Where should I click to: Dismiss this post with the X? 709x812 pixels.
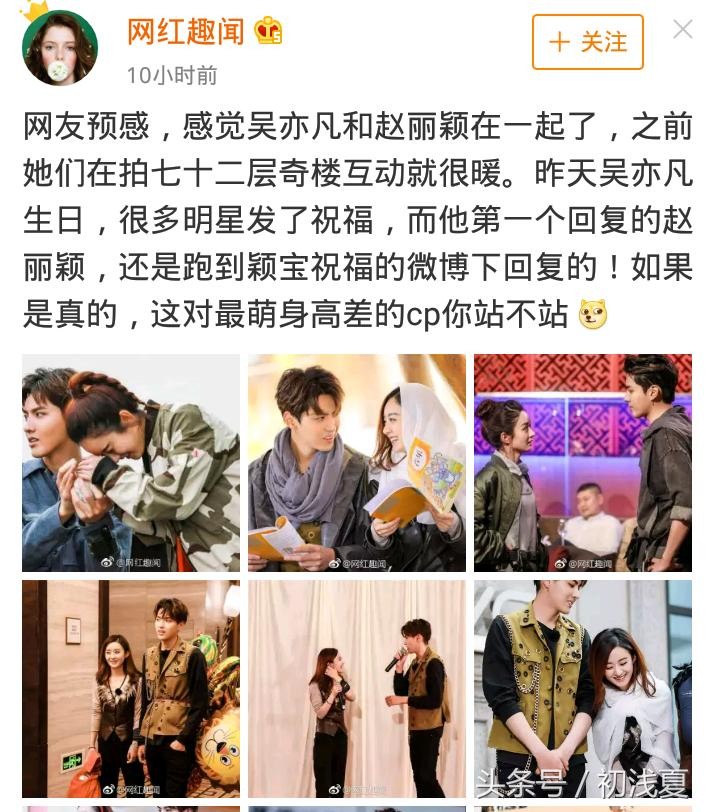click(682, 29)
